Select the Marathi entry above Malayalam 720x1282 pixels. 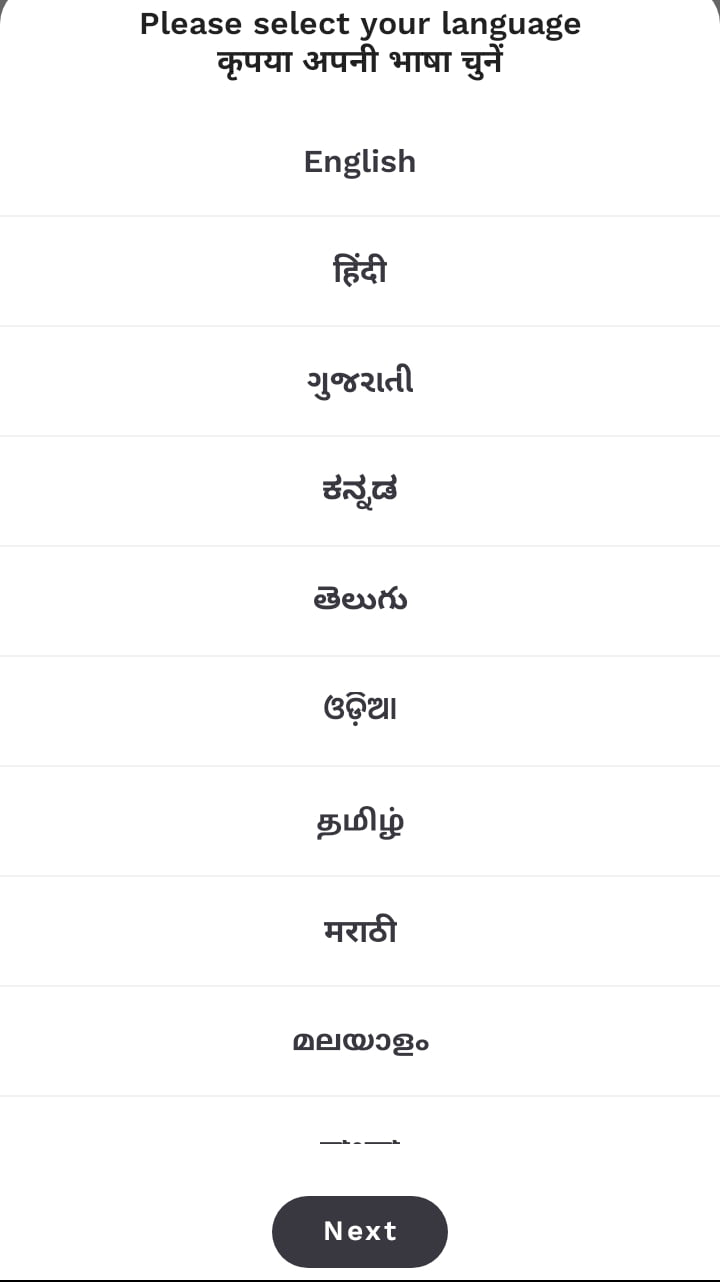click(360, 930)
